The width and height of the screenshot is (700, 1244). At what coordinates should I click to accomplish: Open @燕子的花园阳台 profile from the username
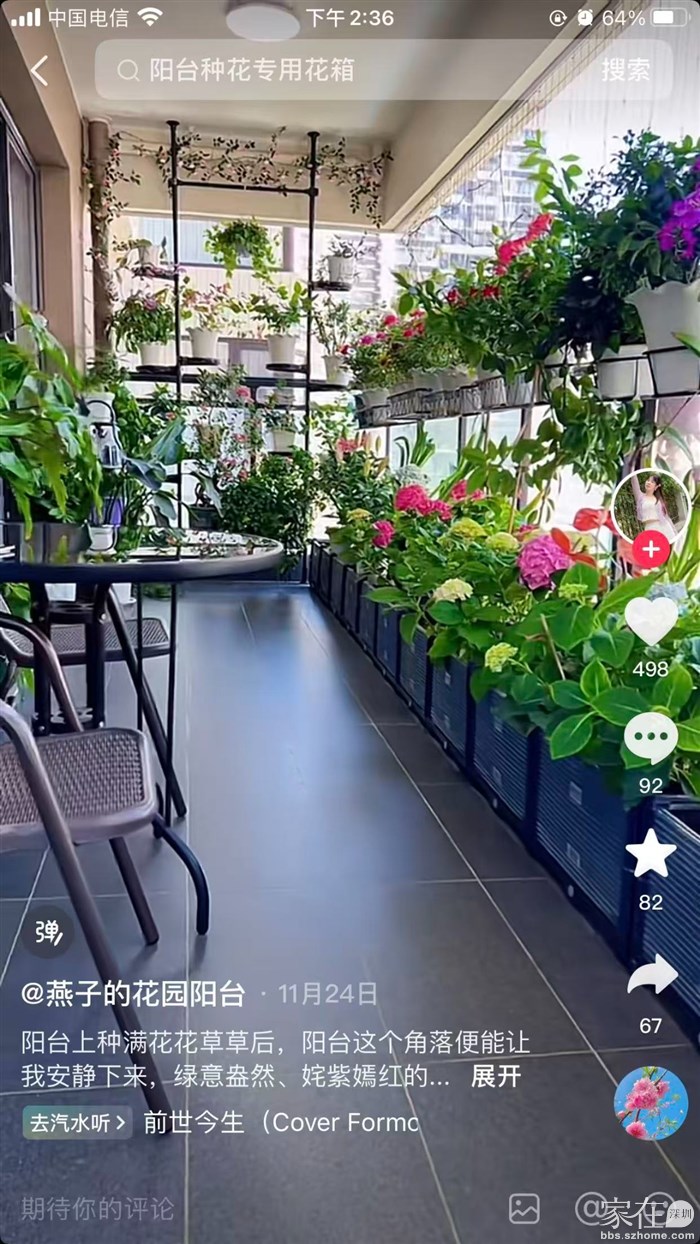133,994
